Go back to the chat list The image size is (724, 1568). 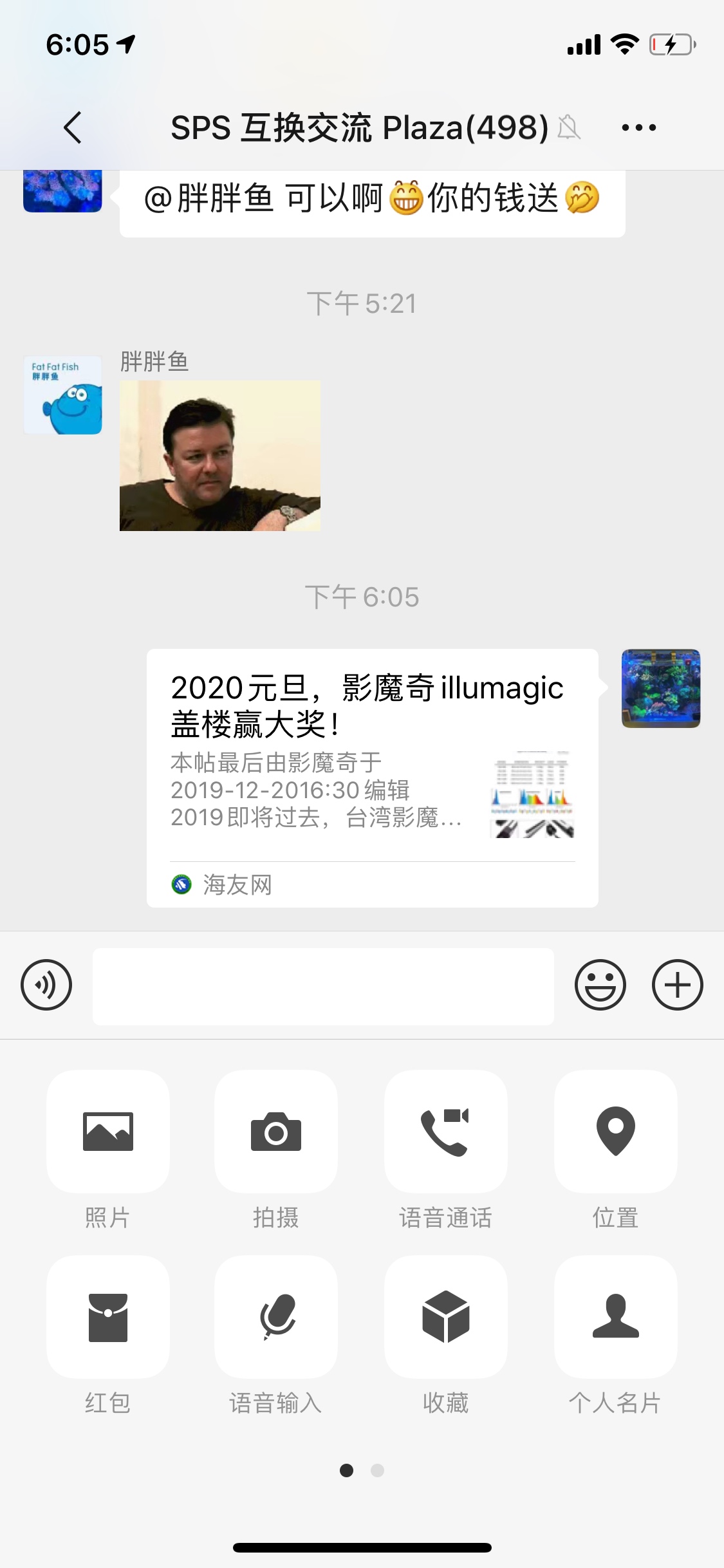click(73, 127)
